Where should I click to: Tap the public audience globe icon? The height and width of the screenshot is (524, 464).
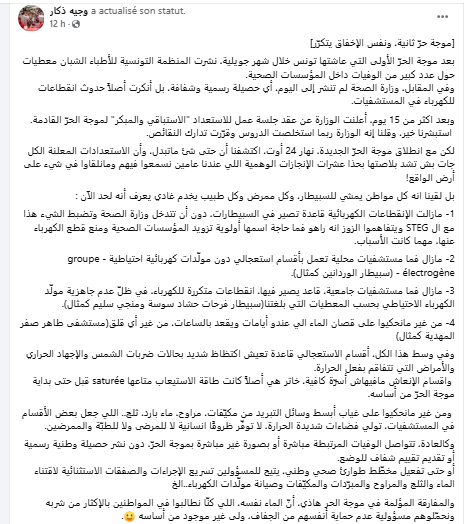(76, 24)
